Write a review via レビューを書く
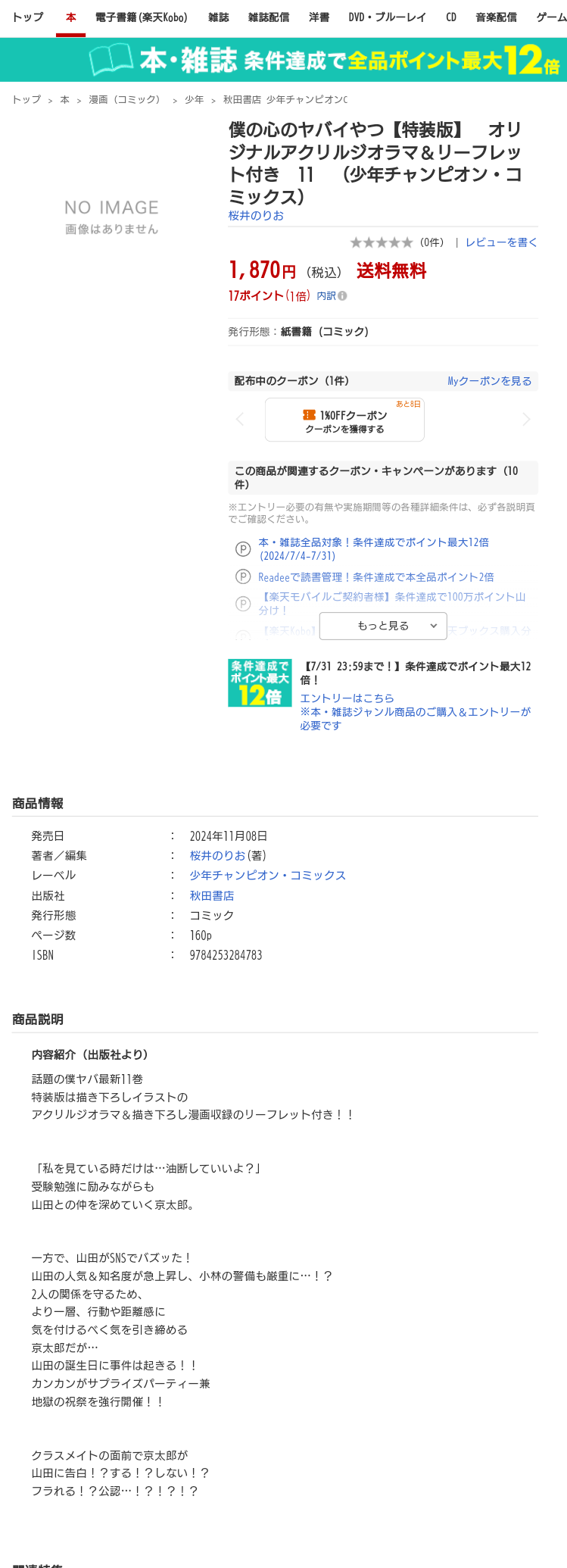The width and height of the screenshot is (567, 1568). click(x=500, y=242)
